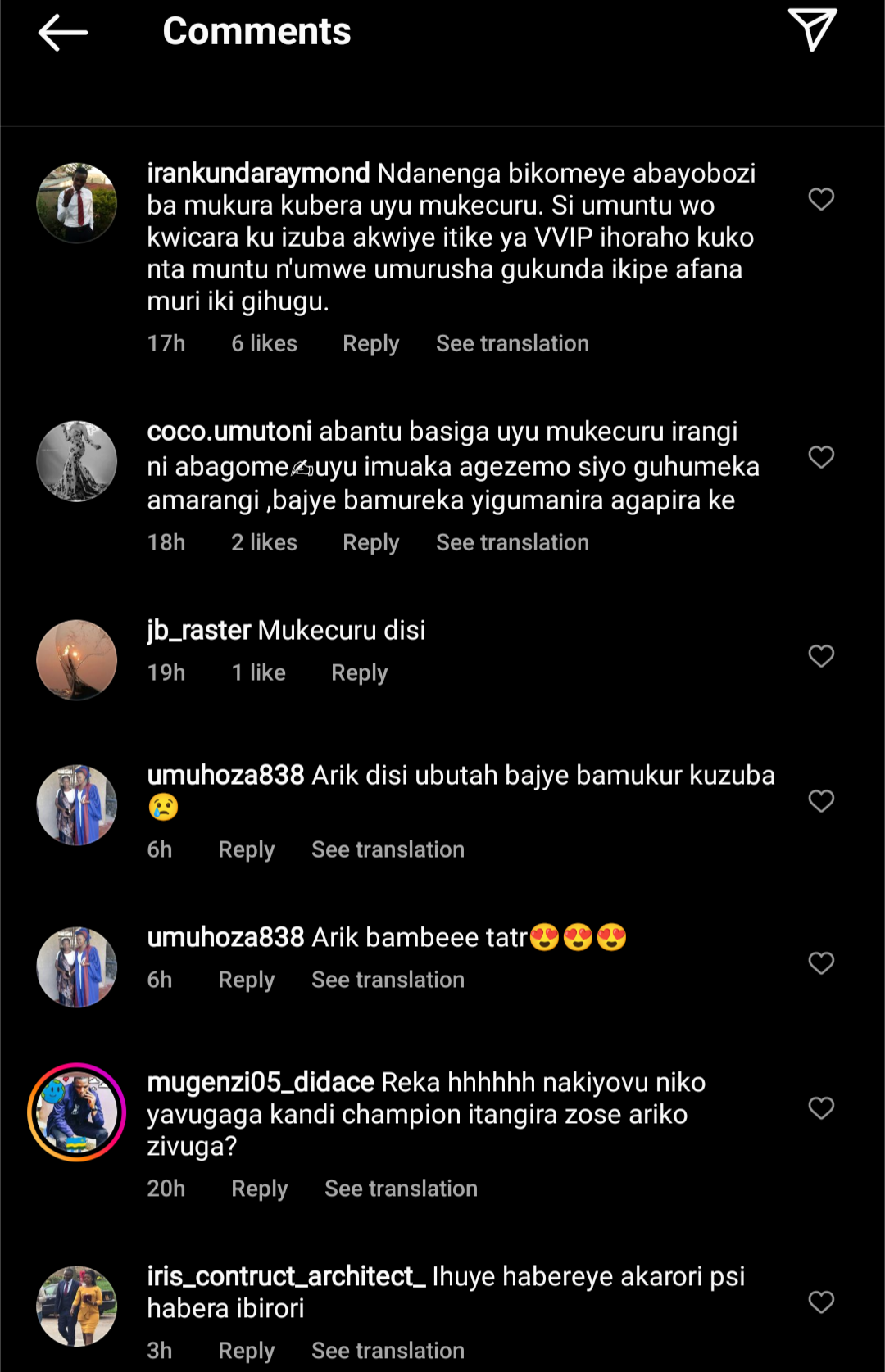Reply to irankundaraymond's comment
The width and height of the screenshot is (885, 1372).
pyautogui.click(x=370, y=343)
